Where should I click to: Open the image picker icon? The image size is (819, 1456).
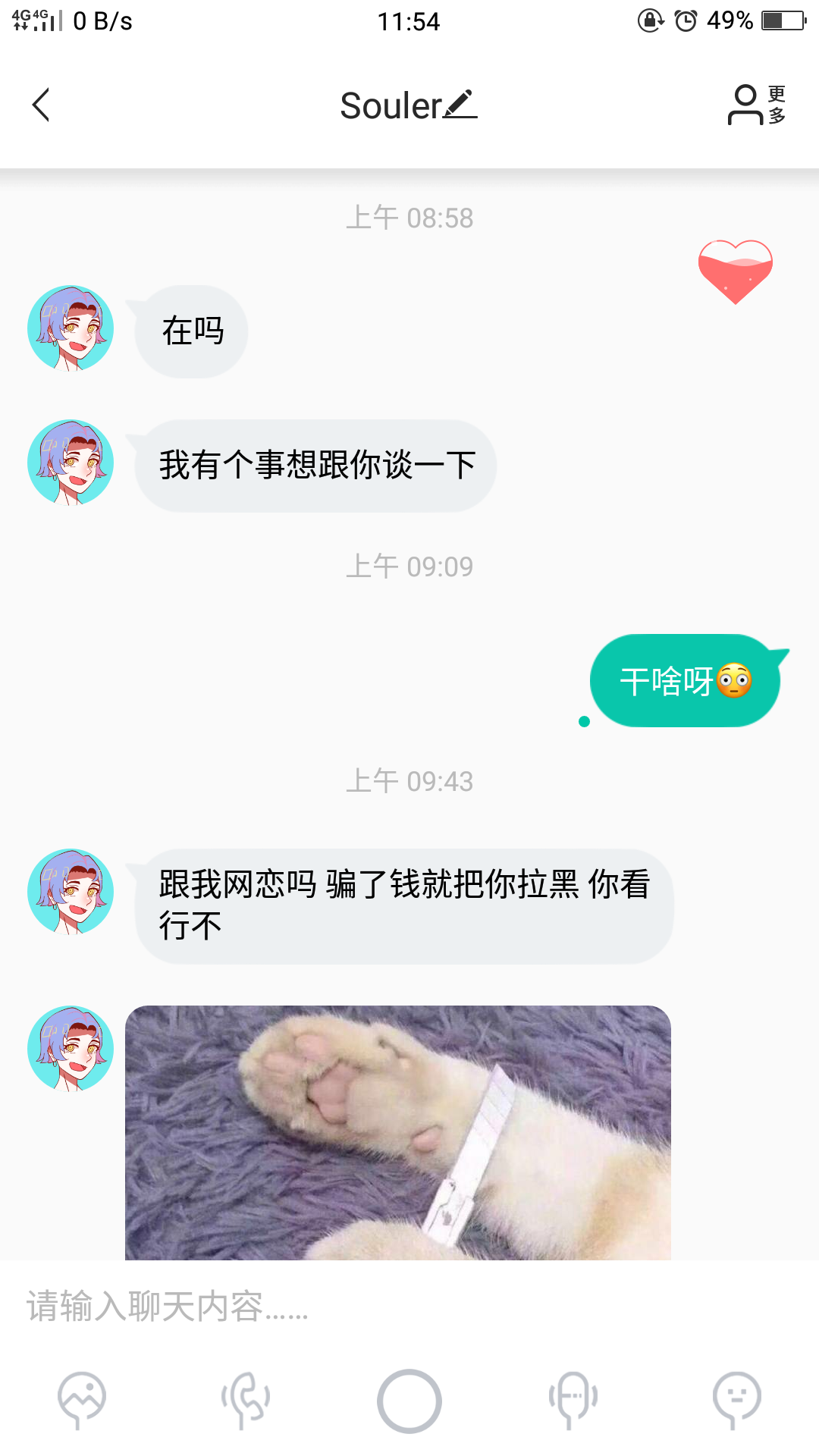tap(82, 1400)
